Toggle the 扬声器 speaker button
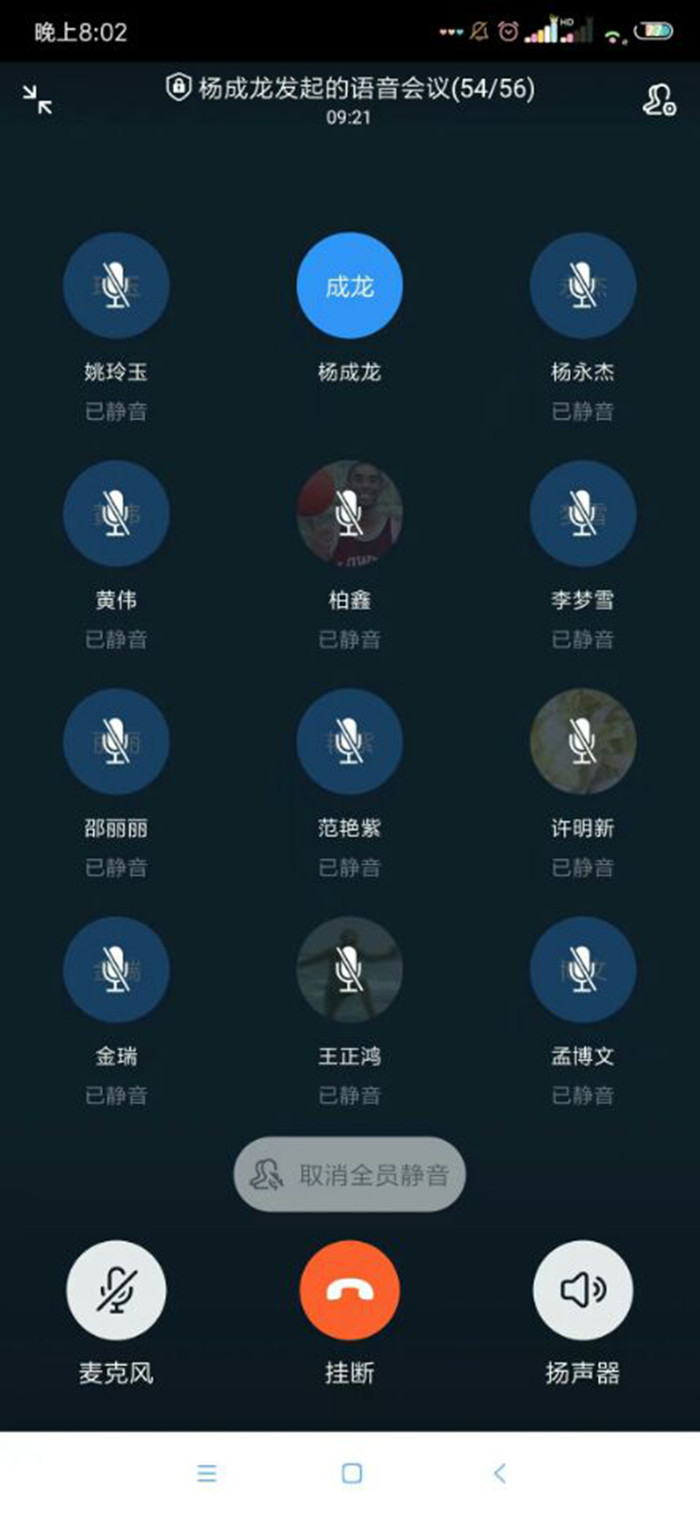 pos(583,1290)
